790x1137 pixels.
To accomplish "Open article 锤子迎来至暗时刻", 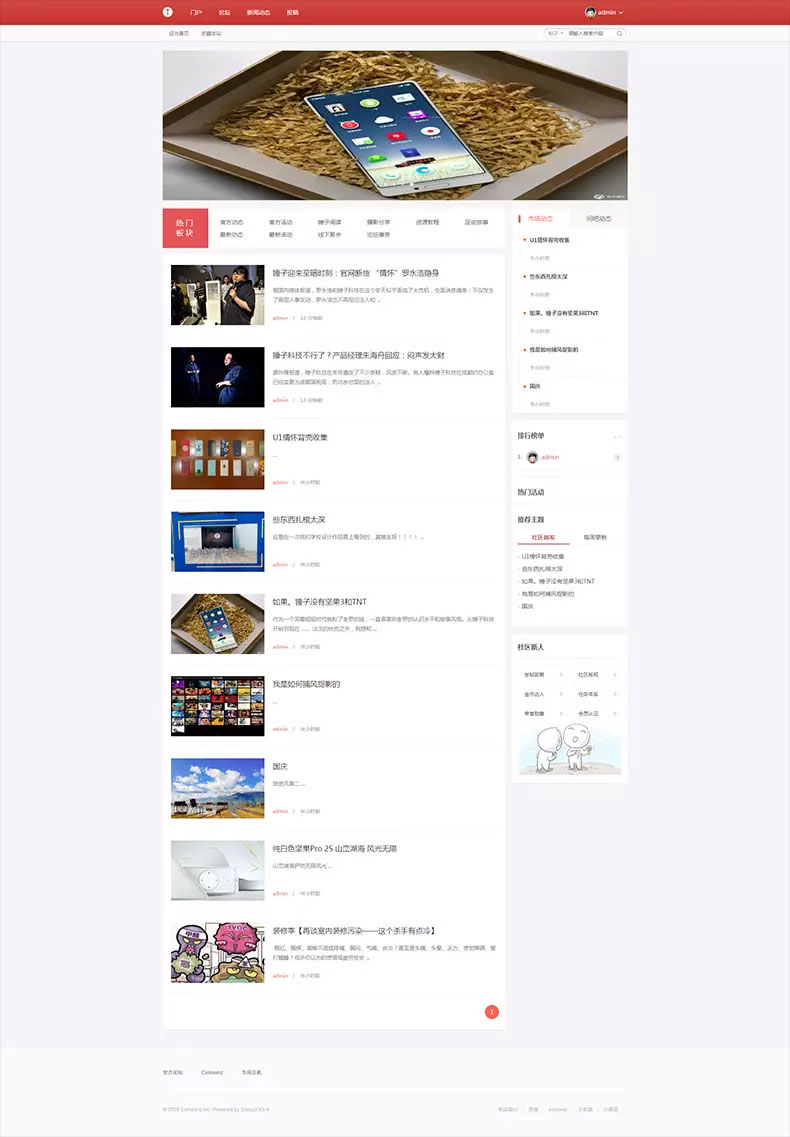I will pyautogui.click(x=355, y=273).
